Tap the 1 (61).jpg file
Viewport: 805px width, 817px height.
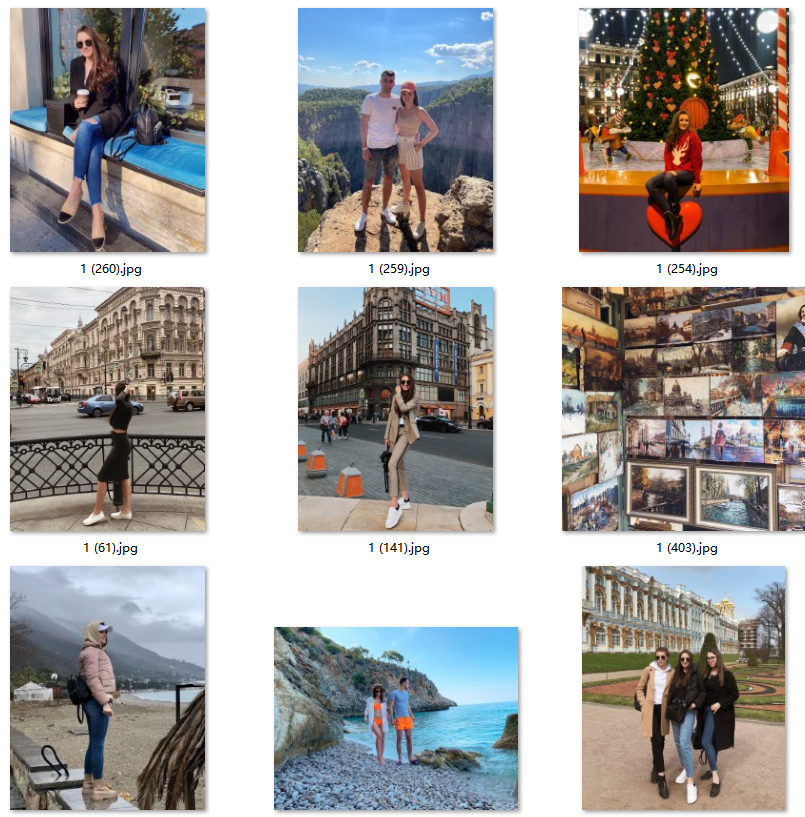tap(107, 409)
